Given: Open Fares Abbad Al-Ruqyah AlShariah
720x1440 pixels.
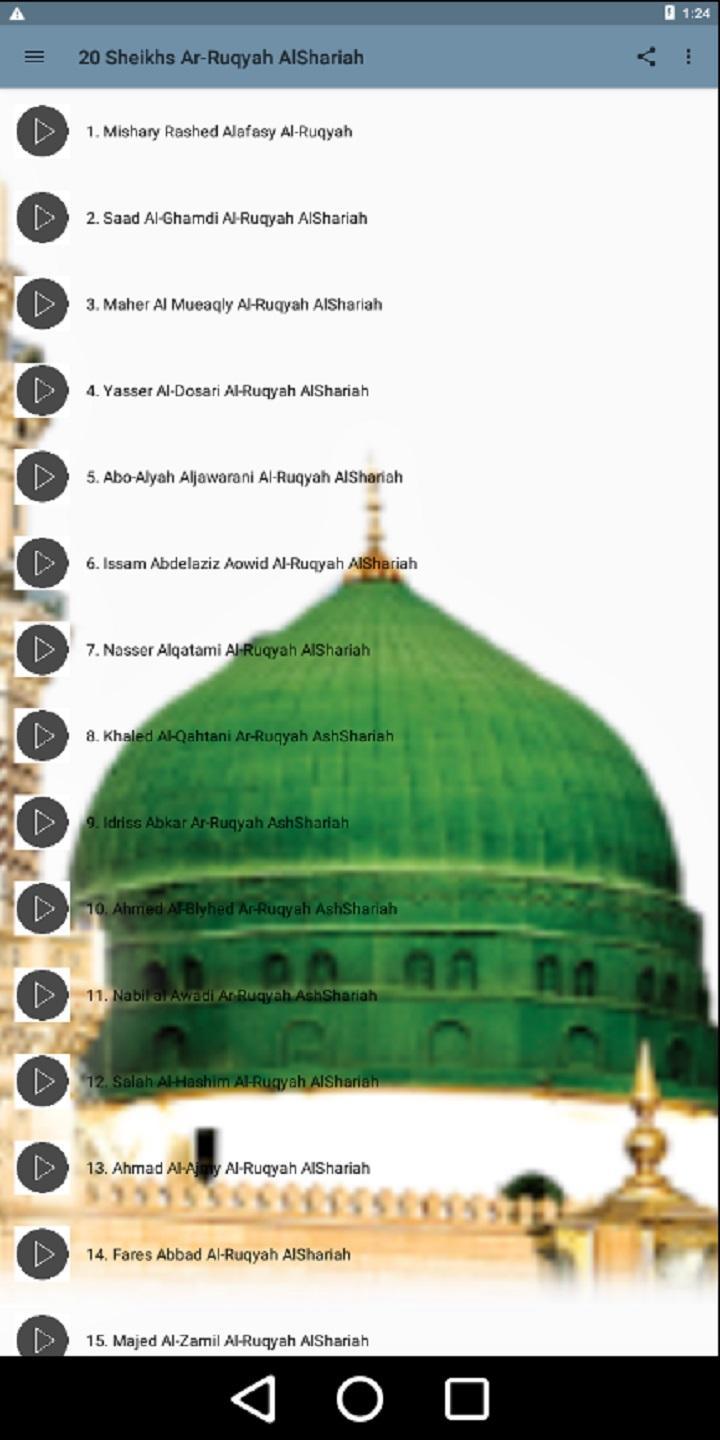Looking at the screenshot, I should pyautogui.click(x=360, y=1254).
